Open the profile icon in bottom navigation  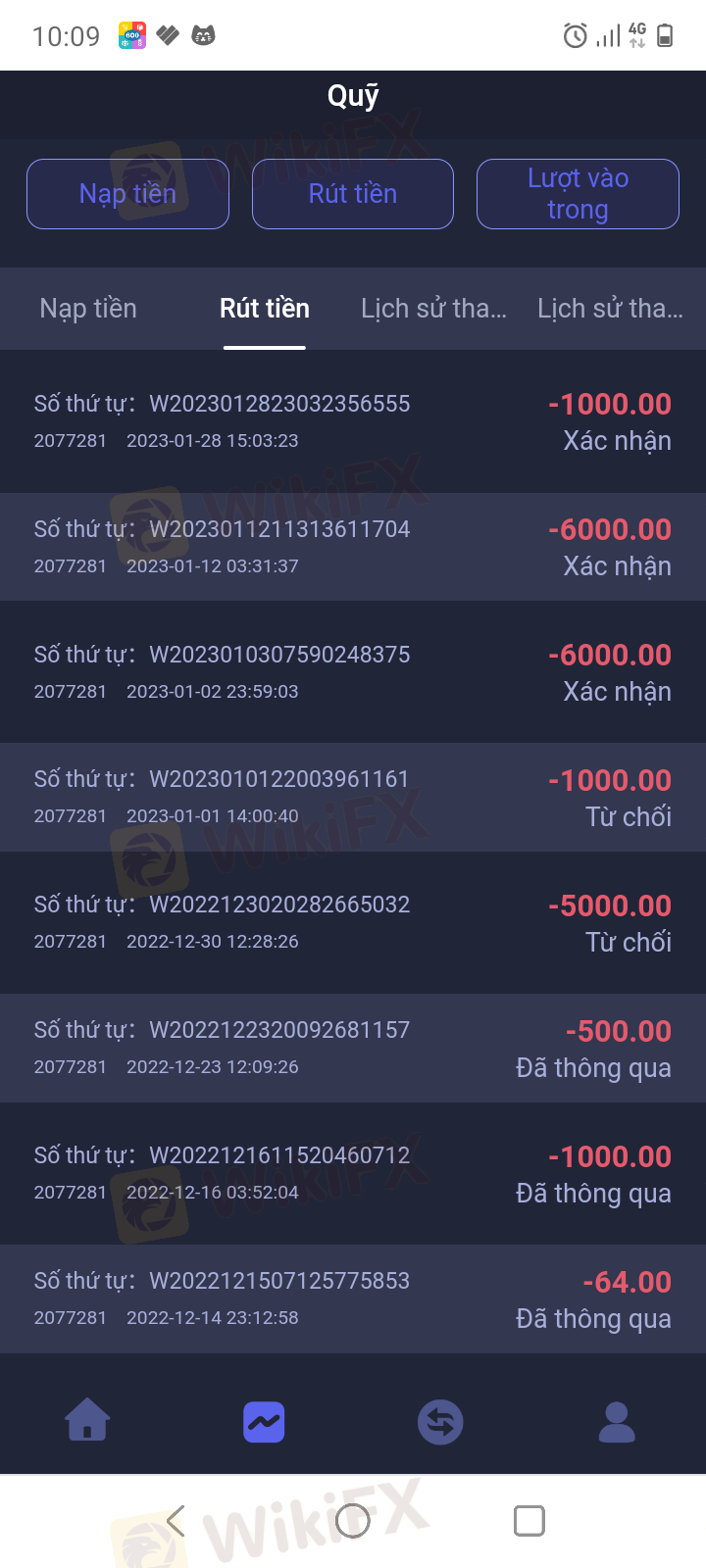pyautogui.click(x=617, y=1422)
